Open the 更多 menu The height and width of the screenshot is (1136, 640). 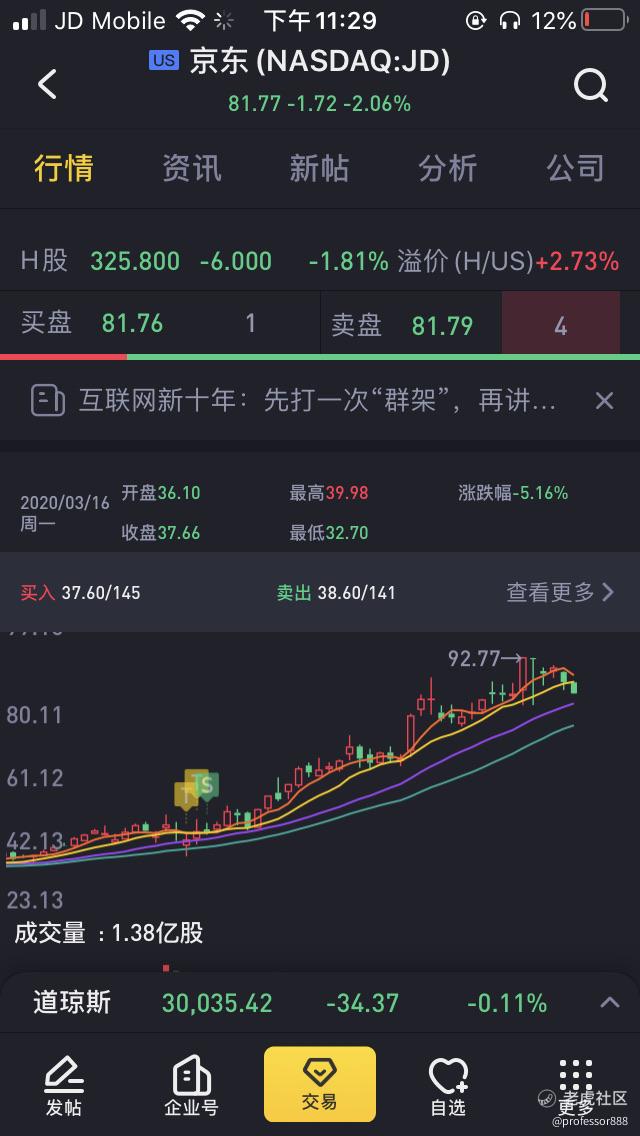[x=576, y=1086]
